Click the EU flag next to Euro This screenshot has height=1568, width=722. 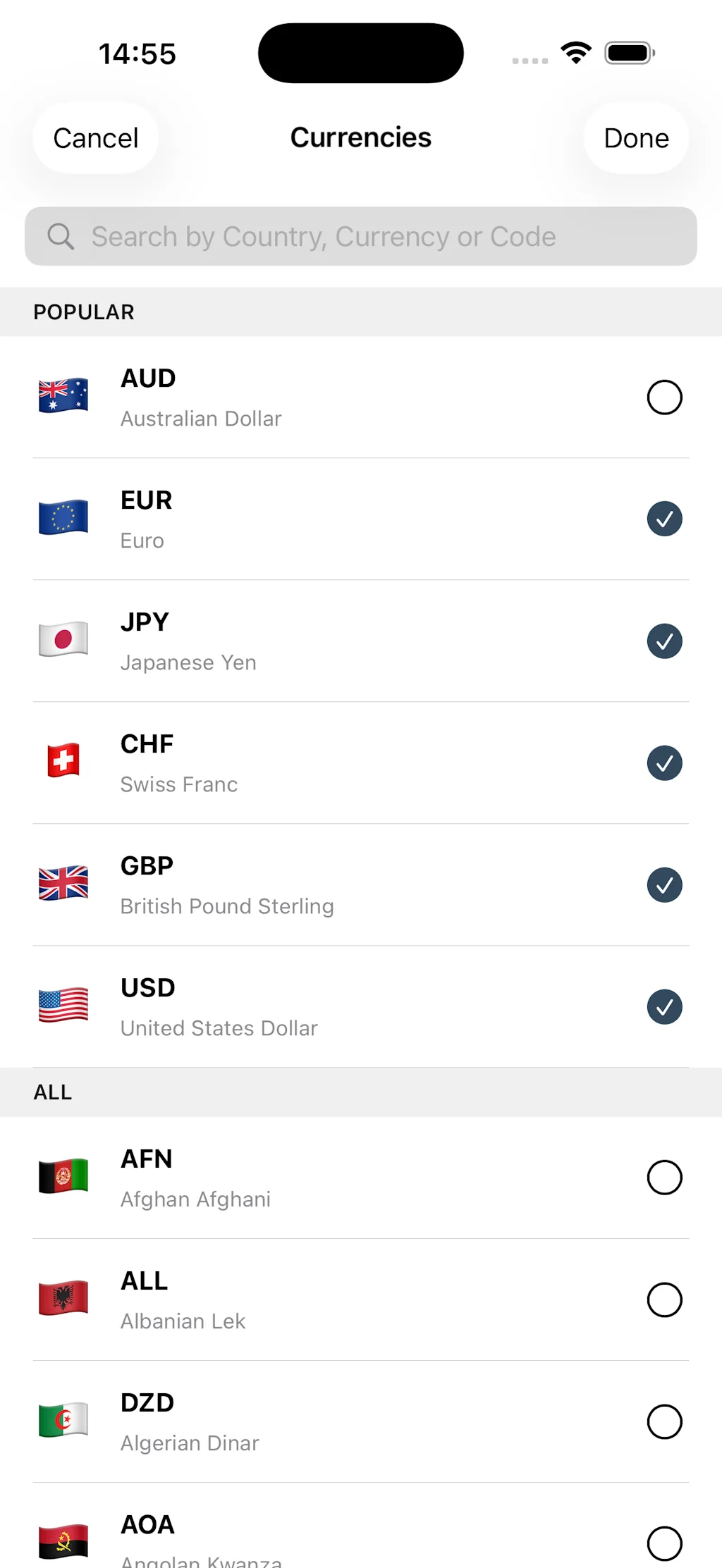pyautogui.click(x=63, y=518)
